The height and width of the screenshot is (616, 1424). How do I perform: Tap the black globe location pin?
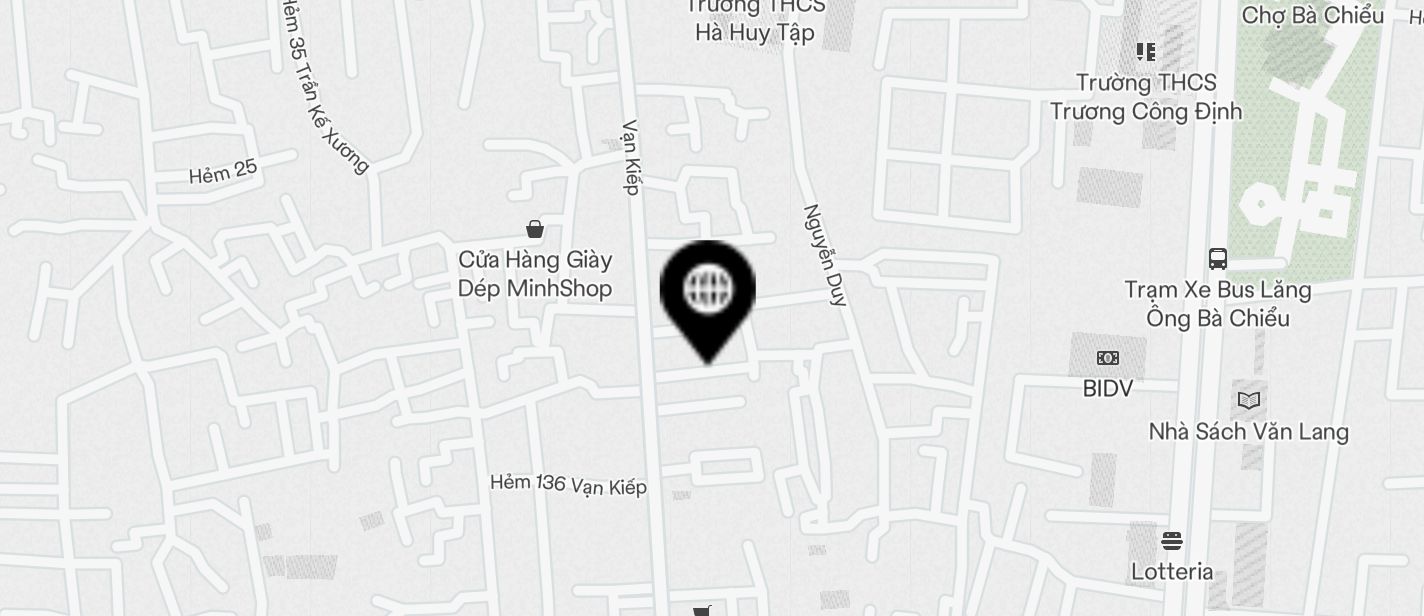coord(708,292)
